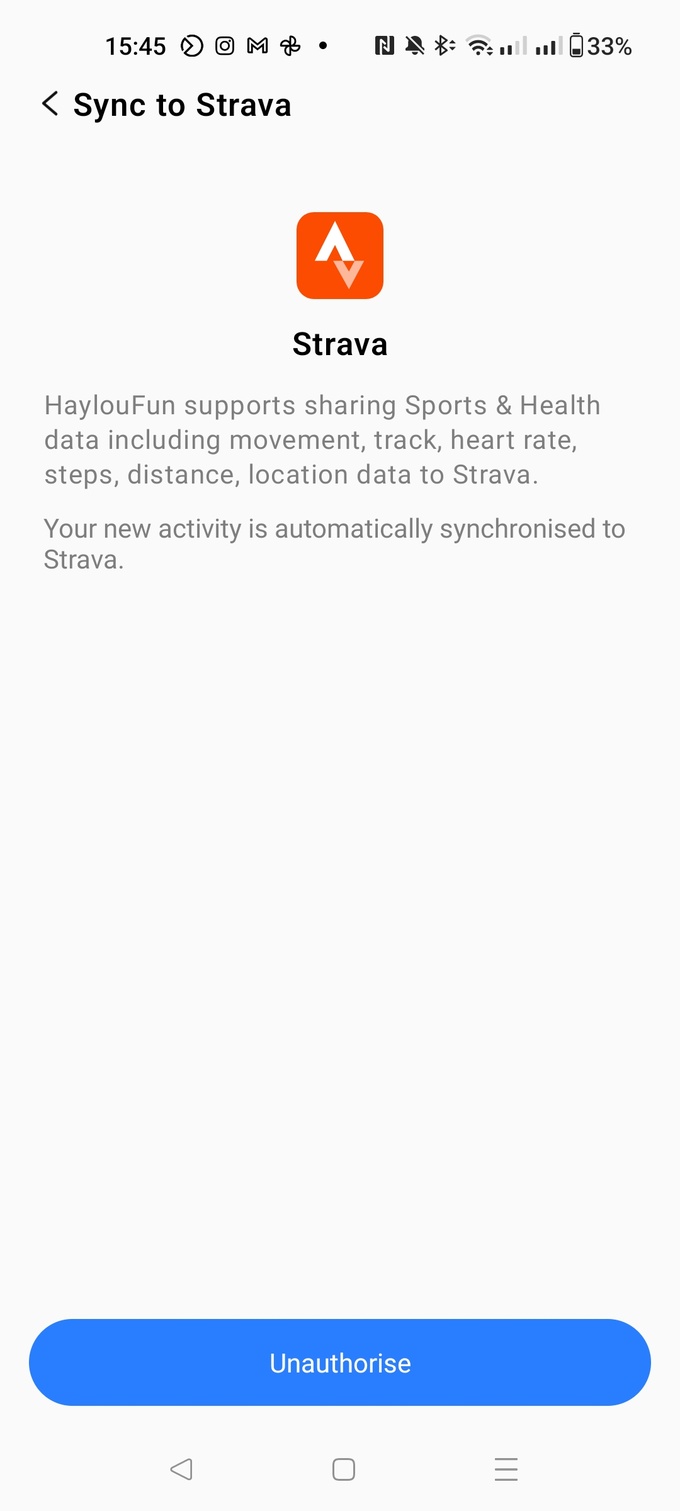Image resolution: width=680 pixels, height=1511 pixels.
Task: Go back from Sync to Strava
Action: pyautogui.click(x=50, y=104)
